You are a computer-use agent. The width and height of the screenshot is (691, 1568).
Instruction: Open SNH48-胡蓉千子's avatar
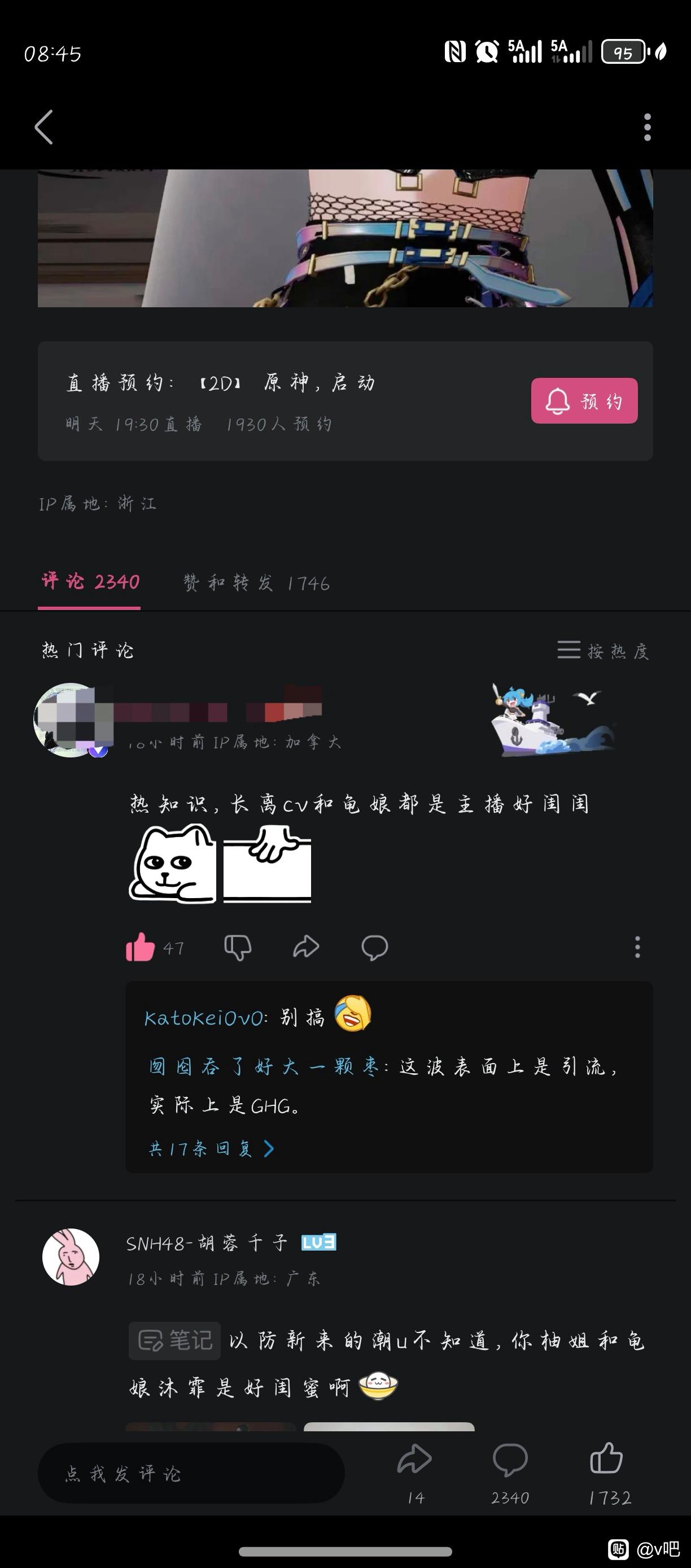click(71, 1257)
